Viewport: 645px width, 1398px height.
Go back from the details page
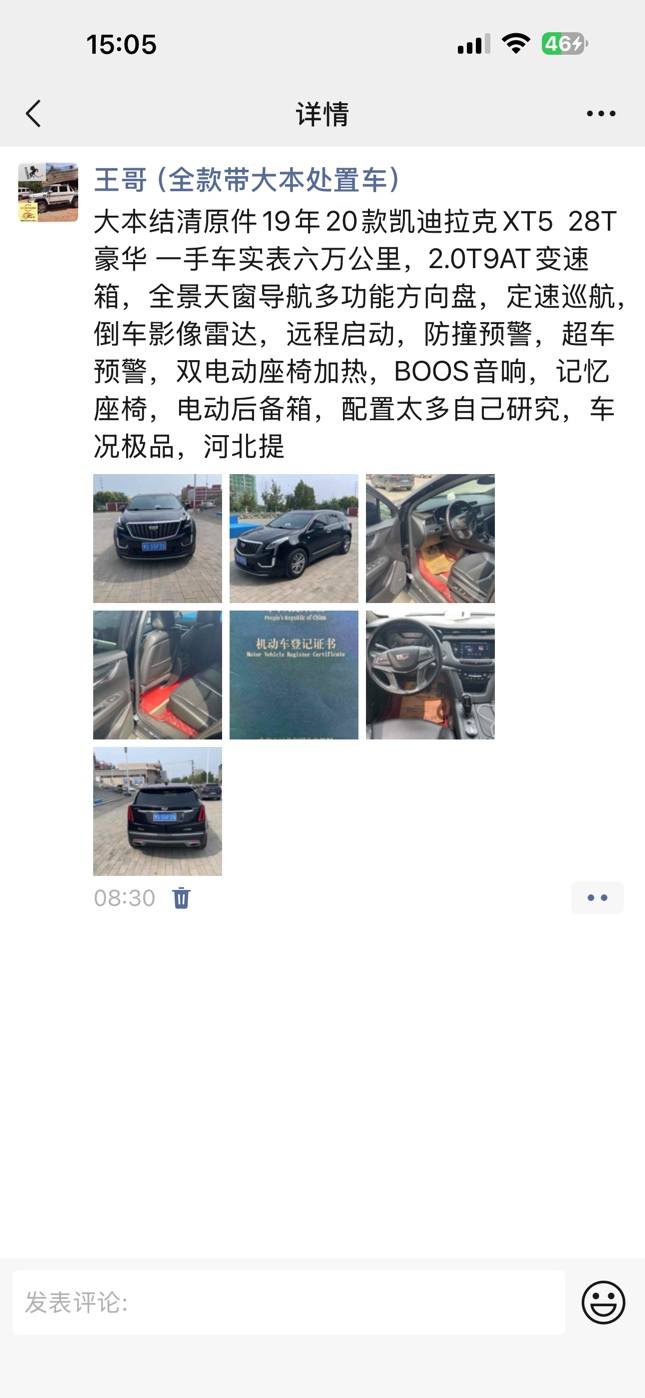point(34,114)
